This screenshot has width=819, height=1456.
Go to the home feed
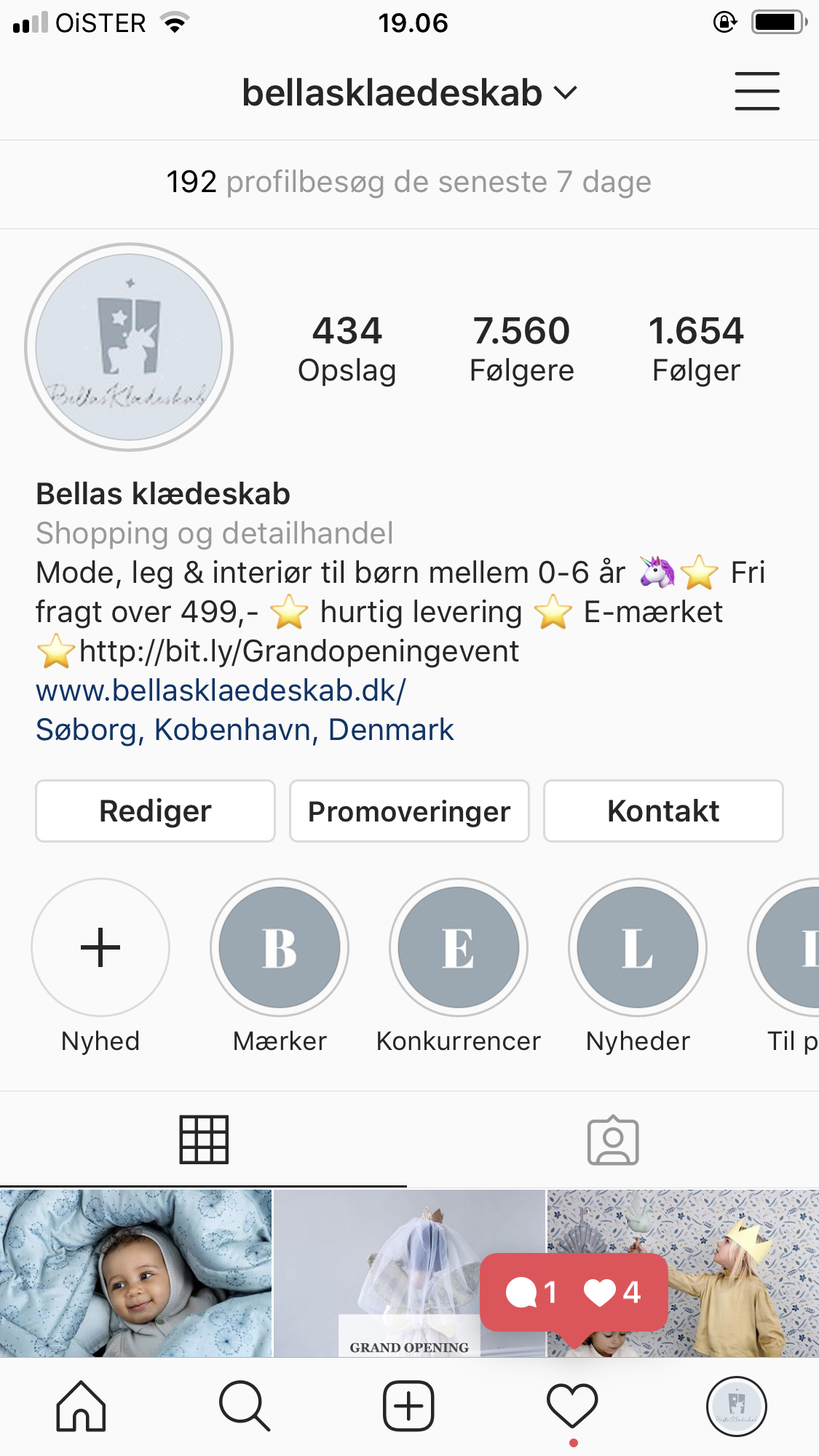(81, 1406)
